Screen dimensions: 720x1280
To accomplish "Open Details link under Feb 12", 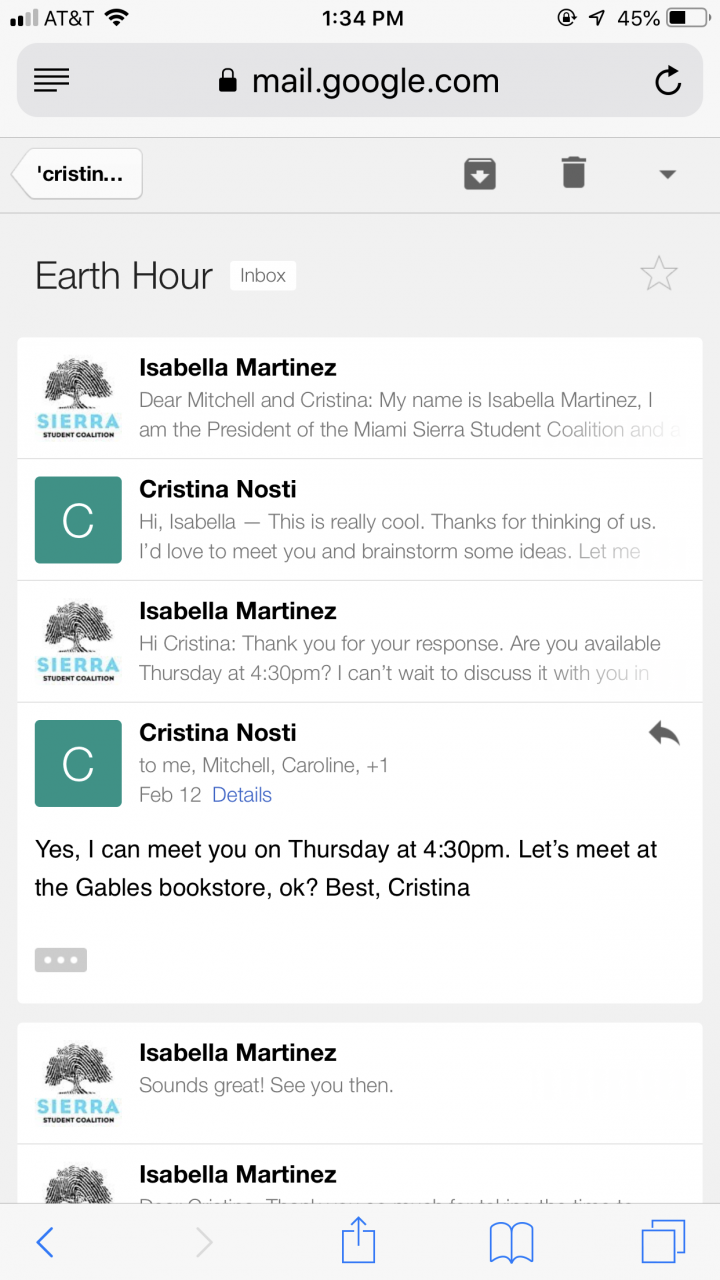I will [242, 795].
